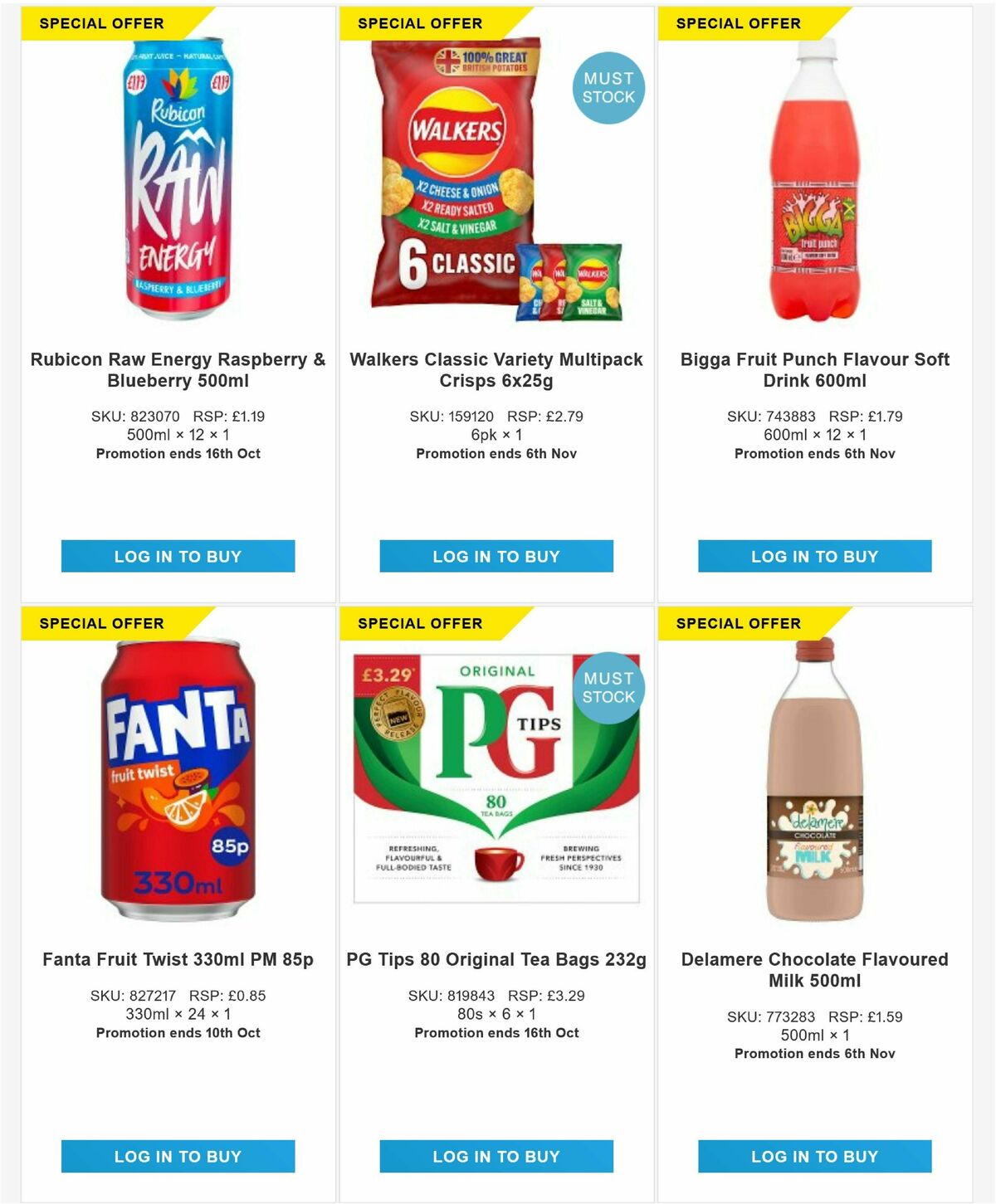996x1204 pixels.
Task: Click LOG IN TO BUY under Delamere Chocolate Milk
Action: tap(814, 1156)
